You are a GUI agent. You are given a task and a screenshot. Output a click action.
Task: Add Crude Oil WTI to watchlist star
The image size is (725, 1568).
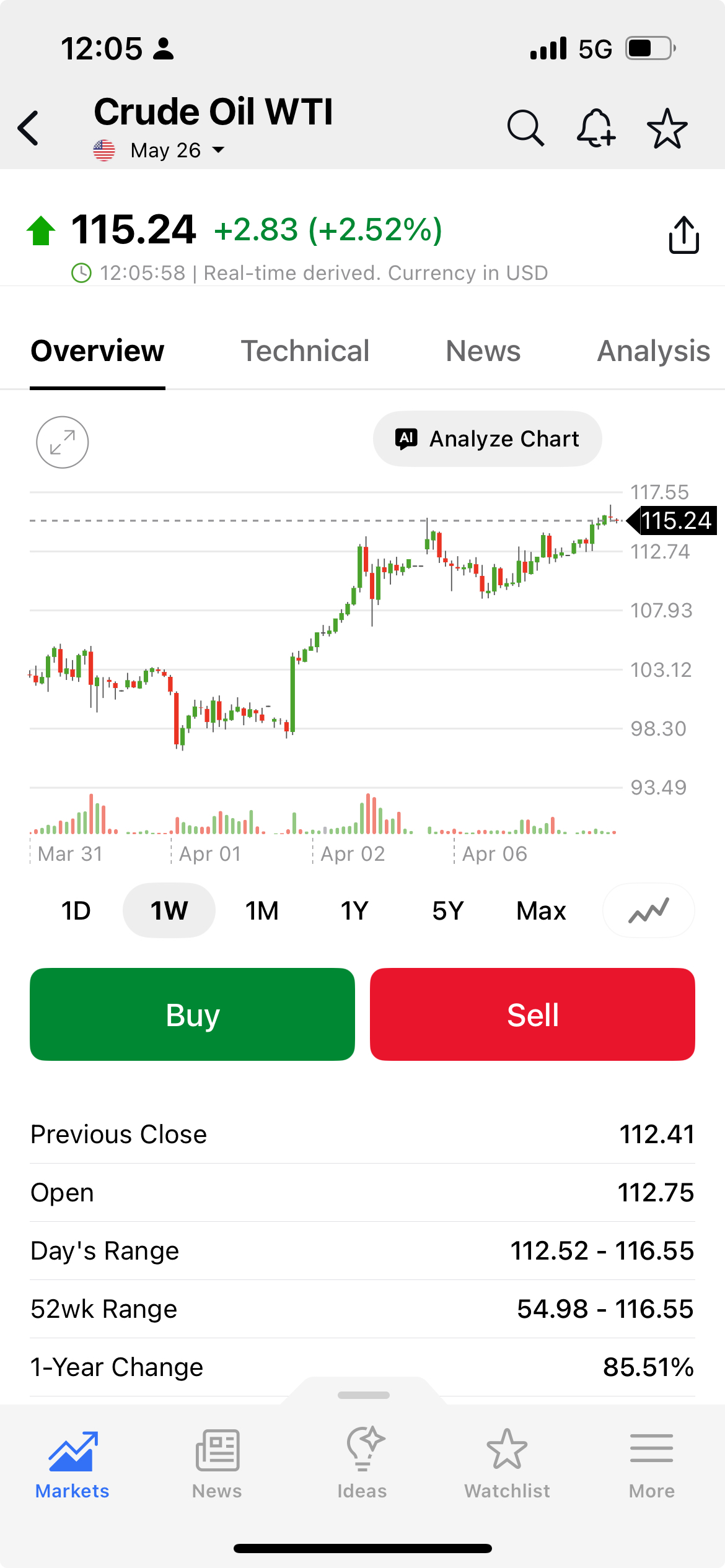pyautogui.click(x=667, y=128)
